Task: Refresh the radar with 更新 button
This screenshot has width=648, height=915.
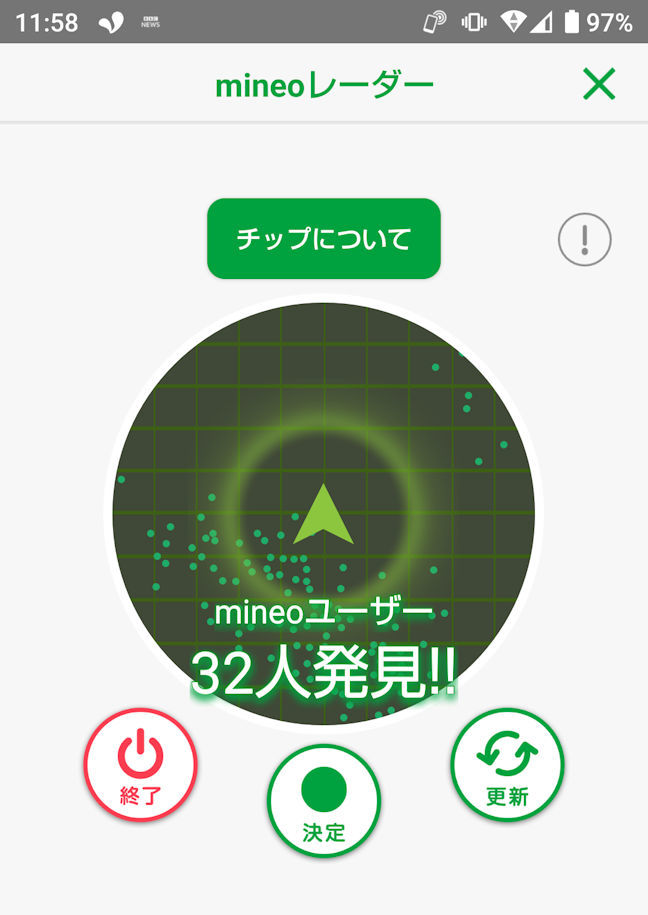Action: tap(507, 764)
